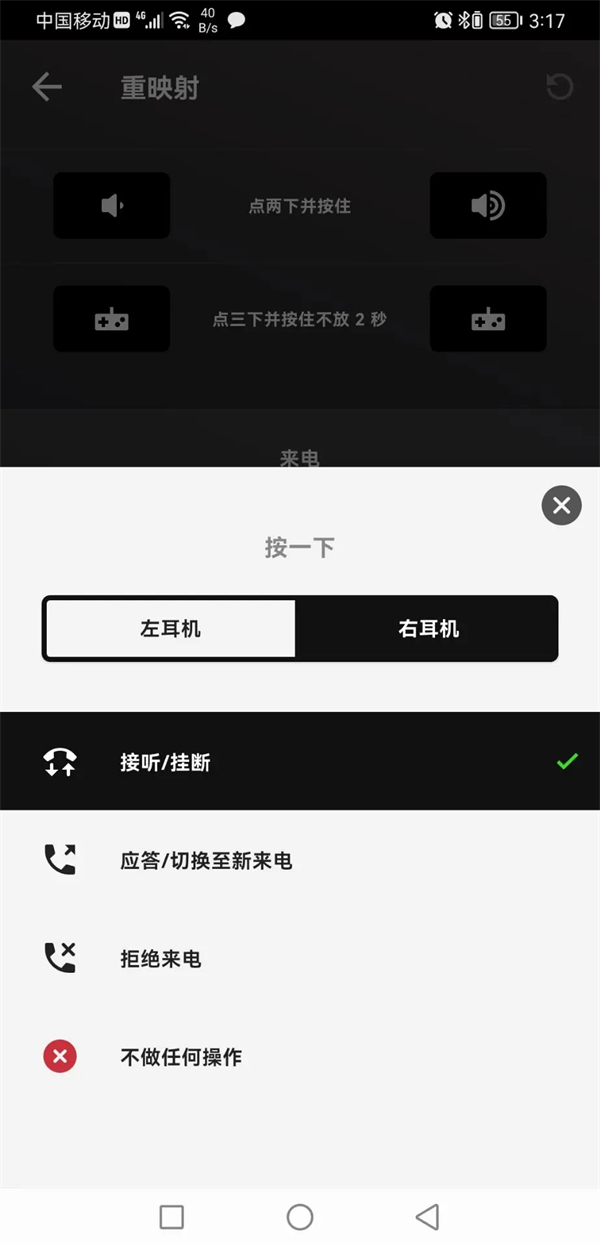The width and height of the screenshot is (600, 1246).
Task: Switch to the 右耳机 tab
Action: click(428, 629)
